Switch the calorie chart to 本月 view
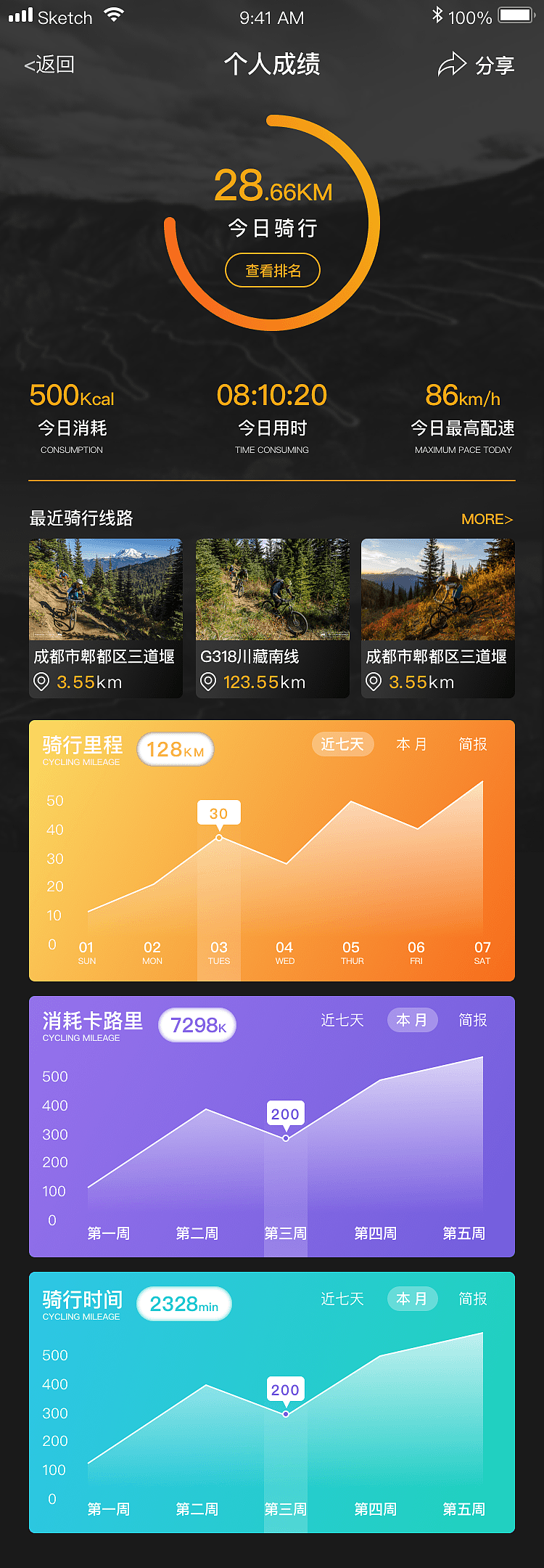The width and height of the screenshot is (544, 1568). pos(412,1020)
